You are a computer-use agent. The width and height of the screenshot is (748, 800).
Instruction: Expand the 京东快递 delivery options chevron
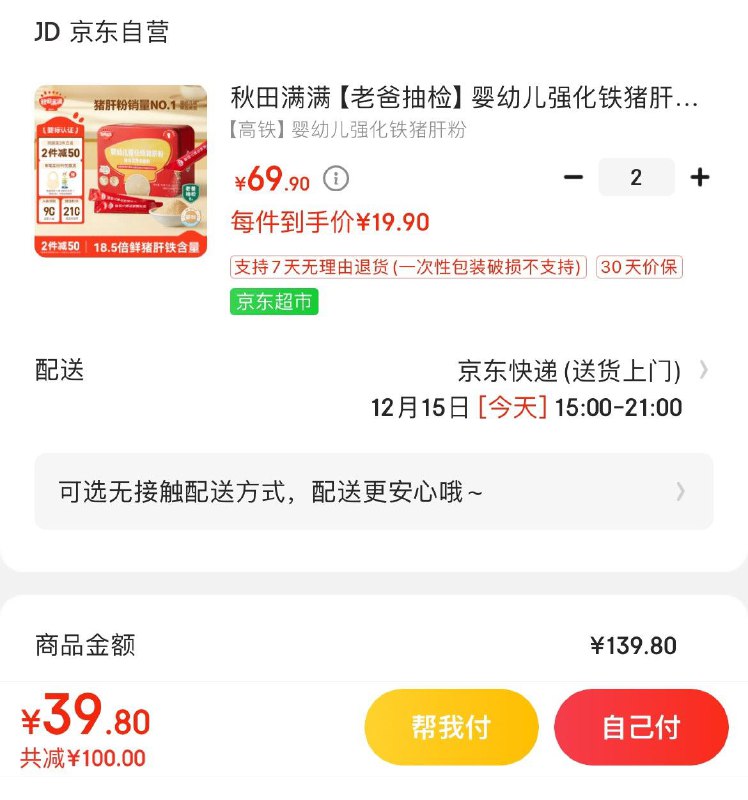[x=706, y=371]
